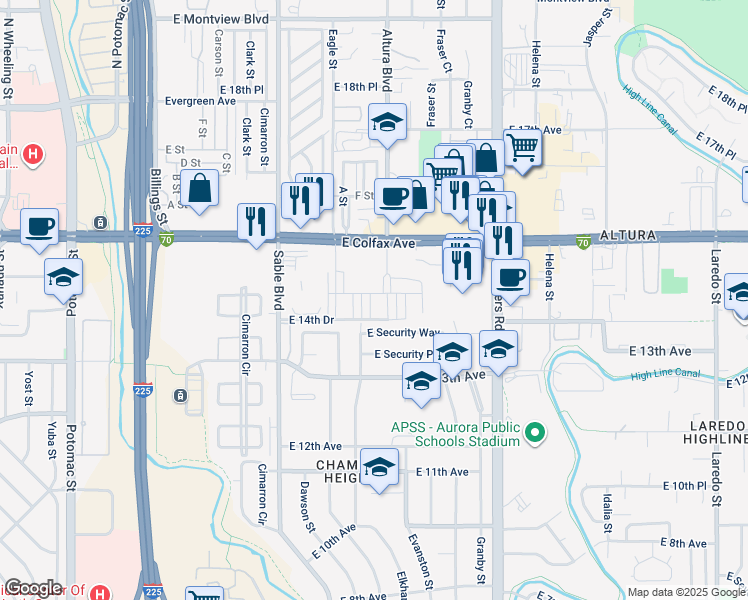Select the shopping cart marker near E 17th Ave

[522, 149]
